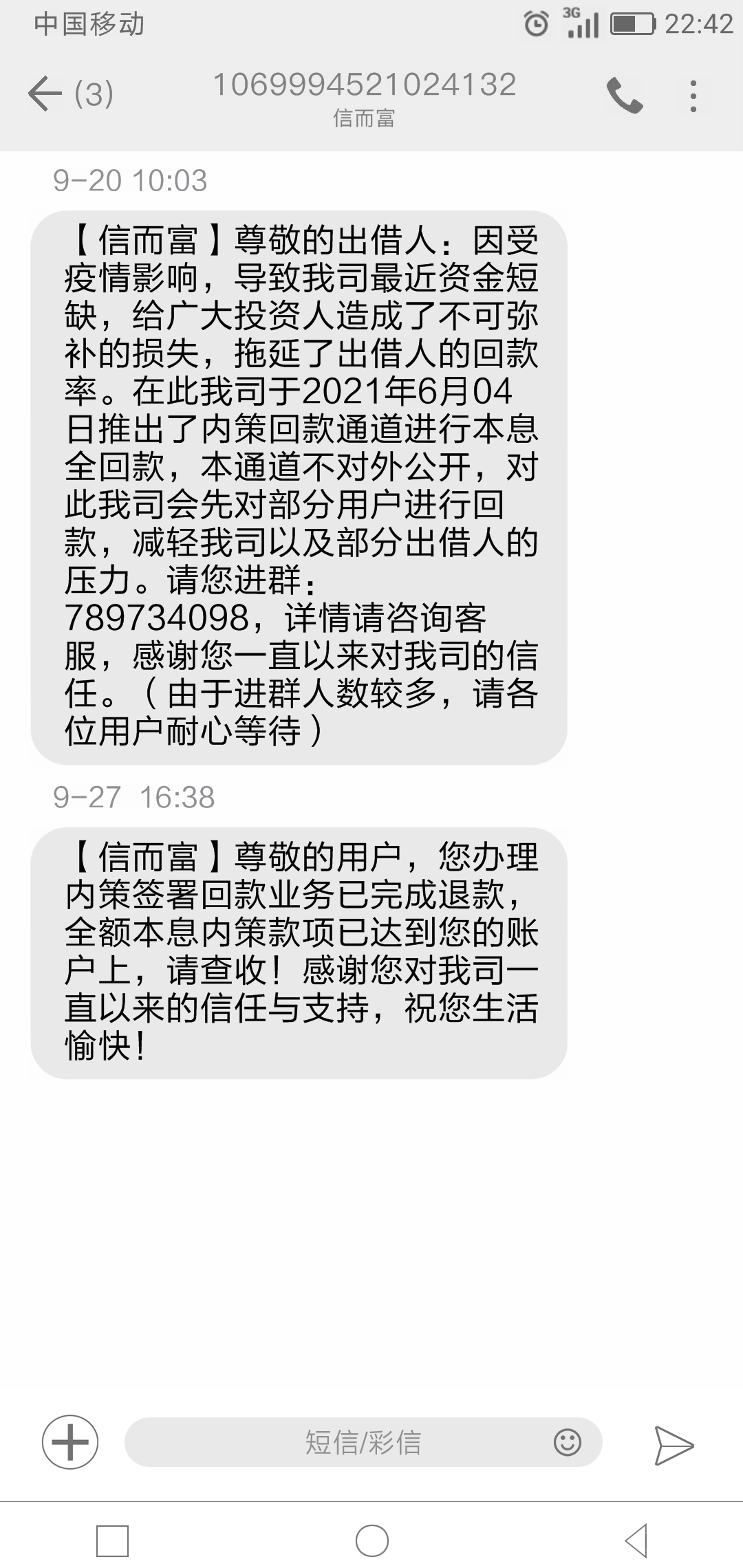Tap the plus attachment button
Viewport: 743px width, 1568px height.
[x=70, y=1442]
